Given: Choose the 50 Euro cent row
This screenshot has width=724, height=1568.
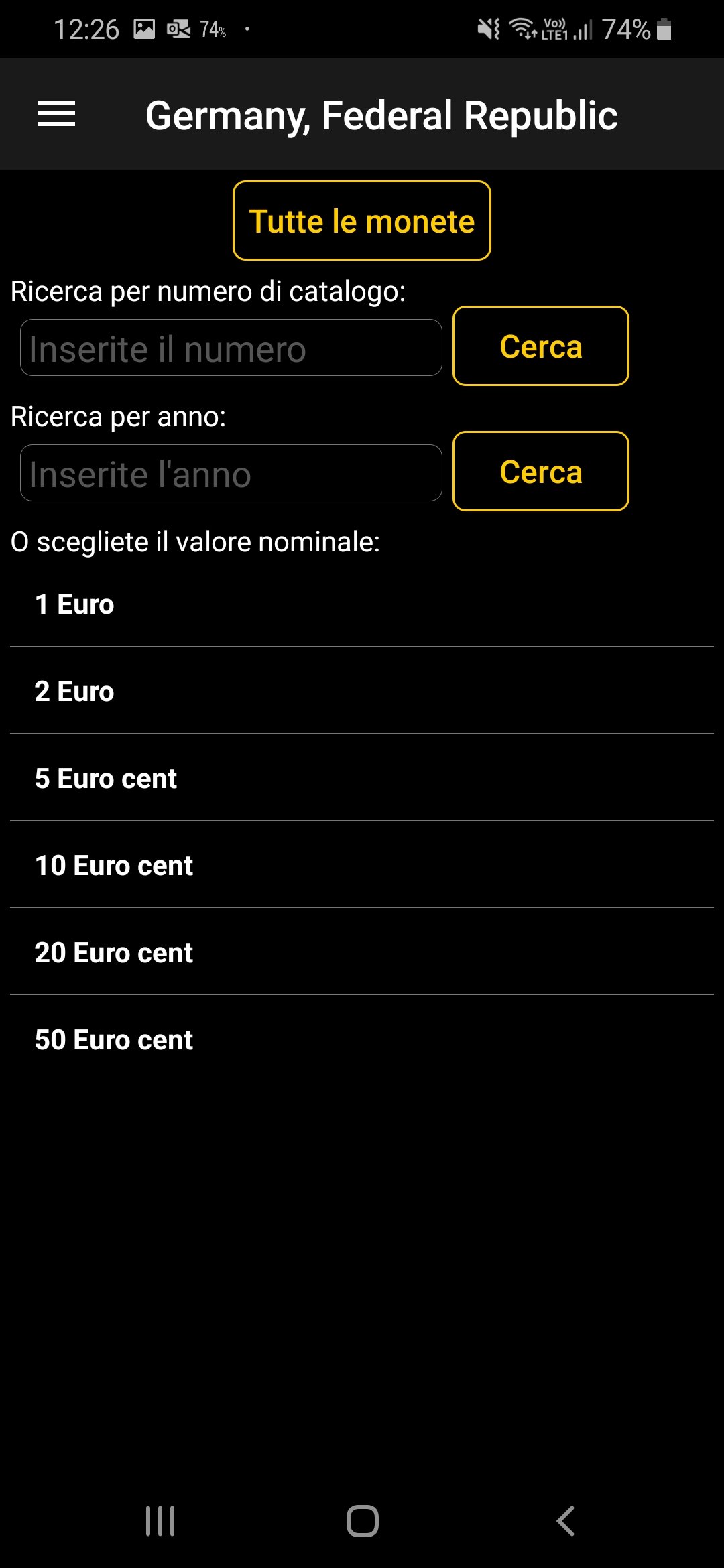Looking at the screenshot, I should (362, 1039).
